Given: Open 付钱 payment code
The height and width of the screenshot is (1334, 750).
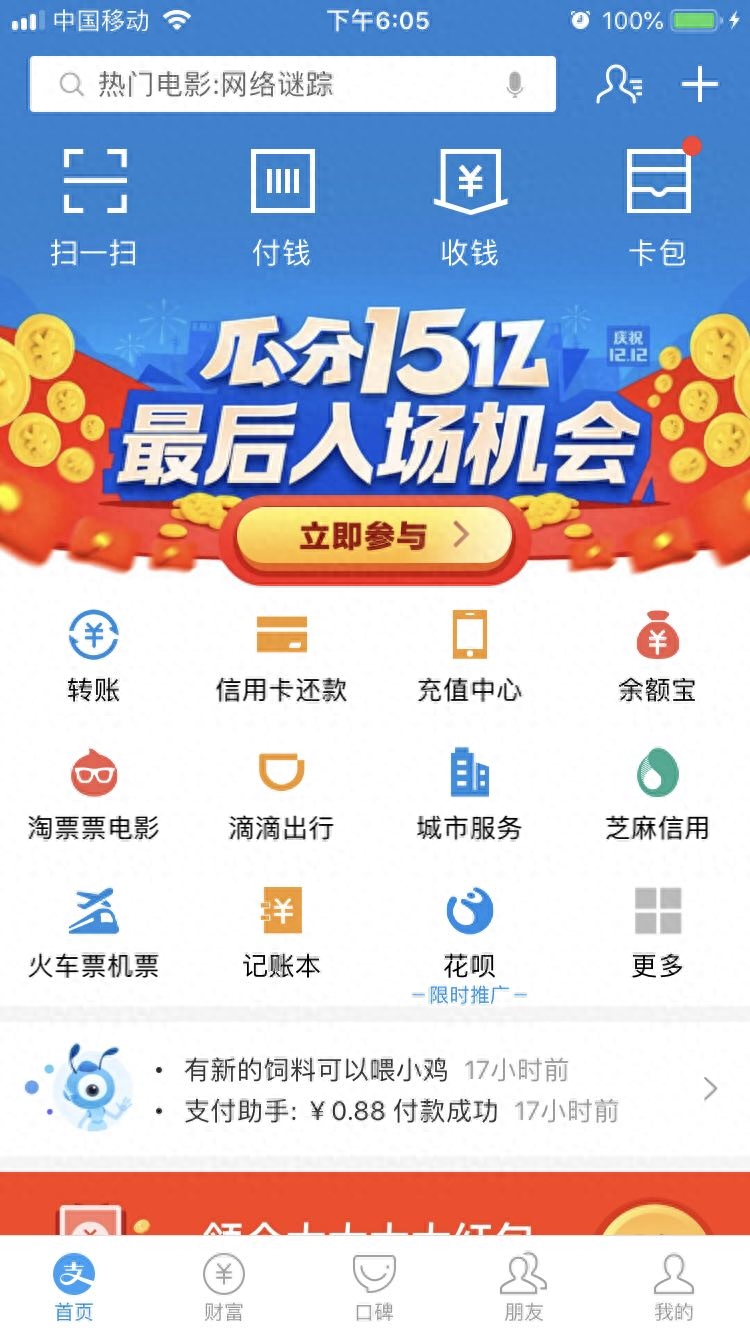Looking at the screenshot, I should tap(282, 205).
